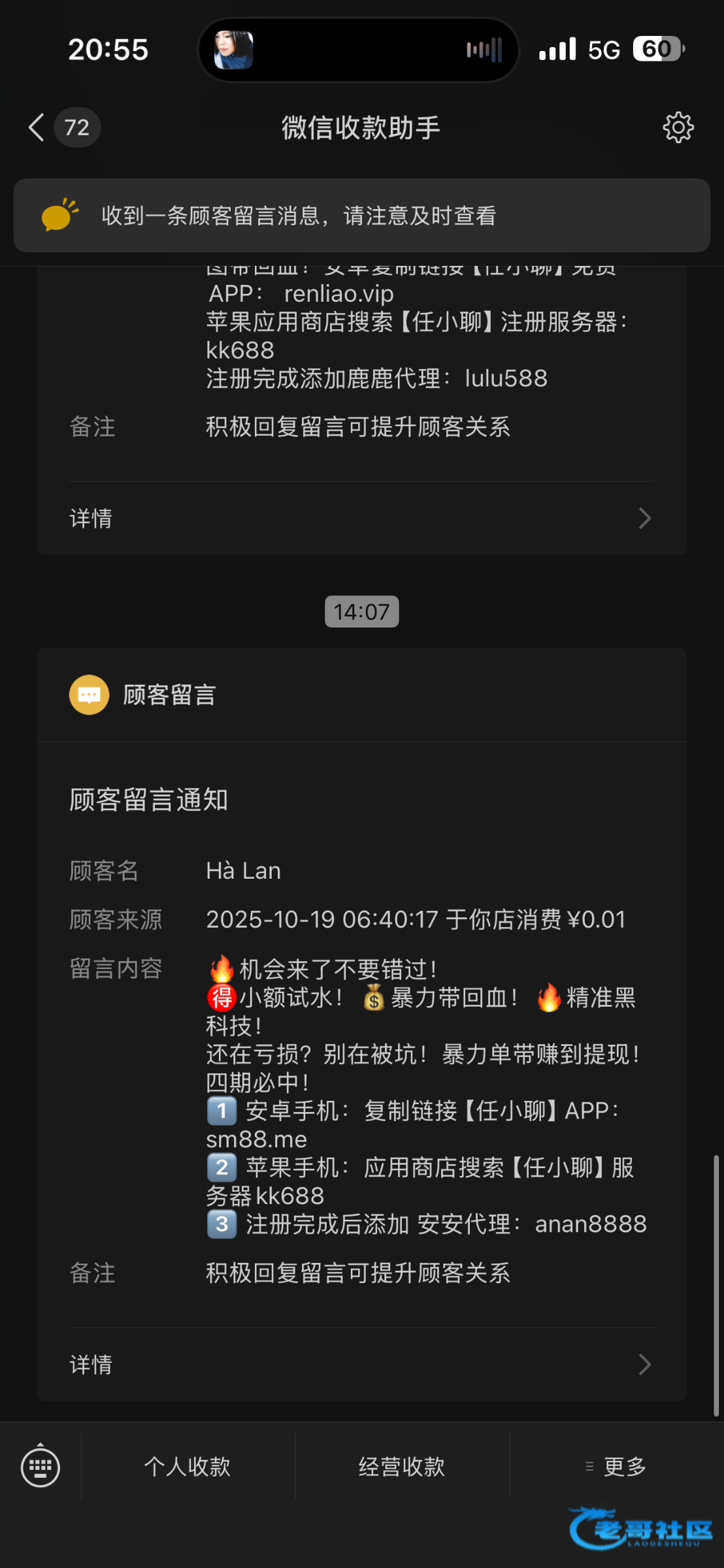724x1568 pixels.
Task: Open the settings gear icon
Action: tap(678, 127)
